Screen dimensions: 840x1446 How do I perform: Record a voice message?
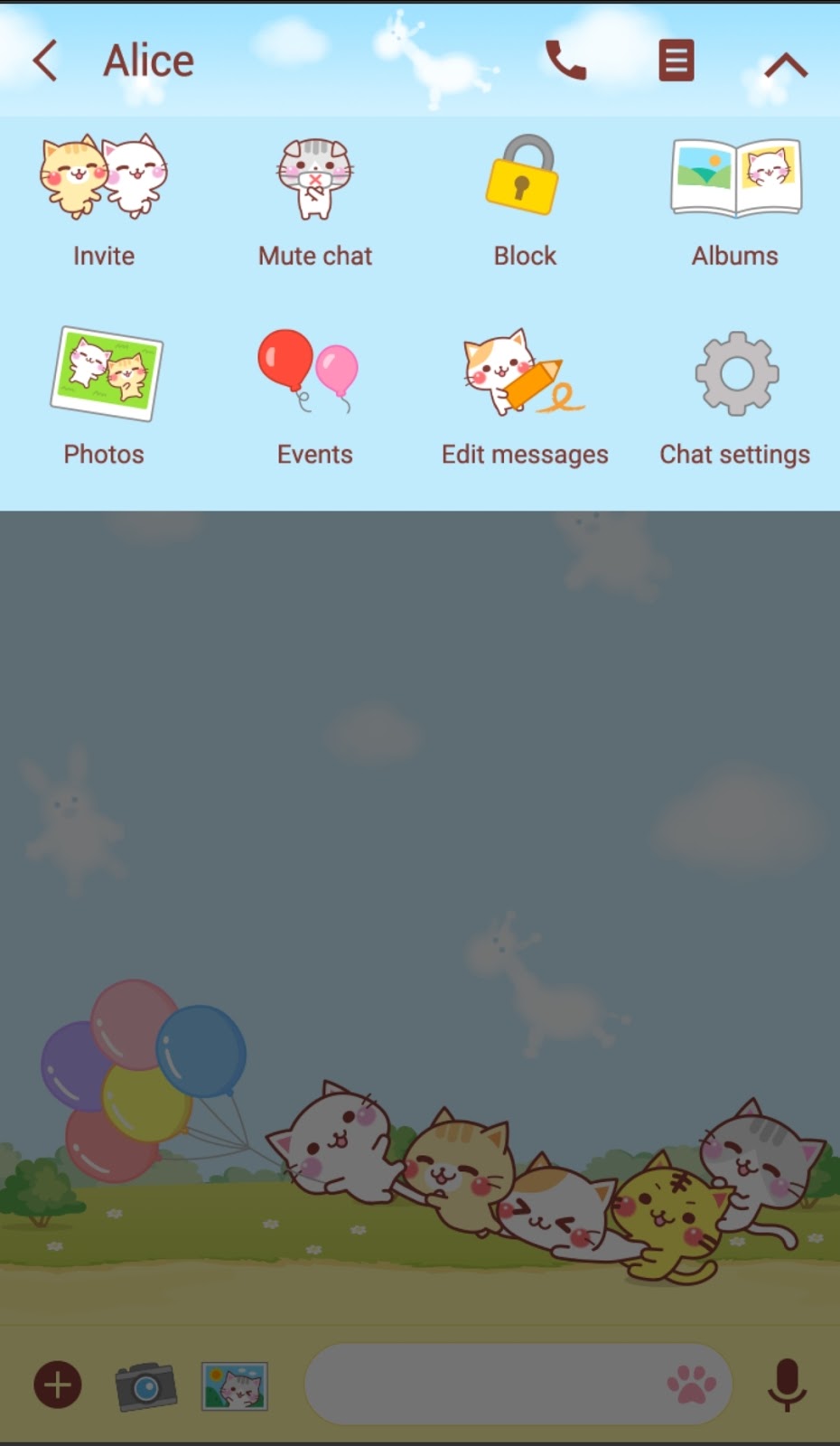pyautogui.click(x=787, y=1384)
